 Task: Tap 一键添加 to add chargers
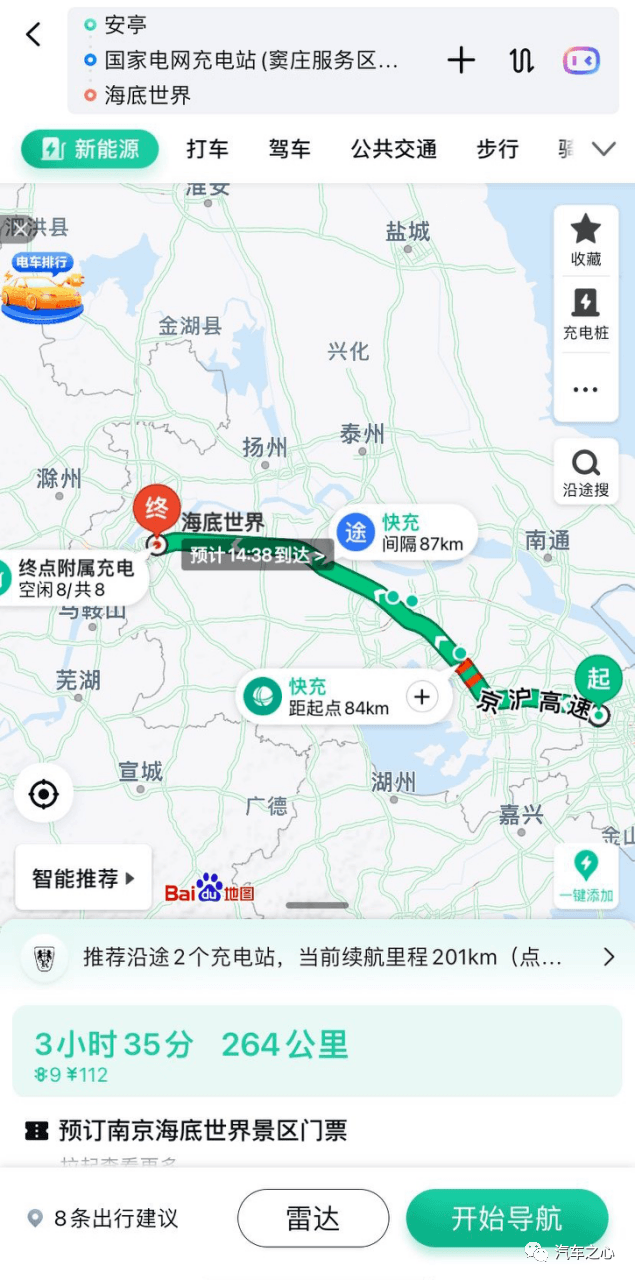point(586,877)
